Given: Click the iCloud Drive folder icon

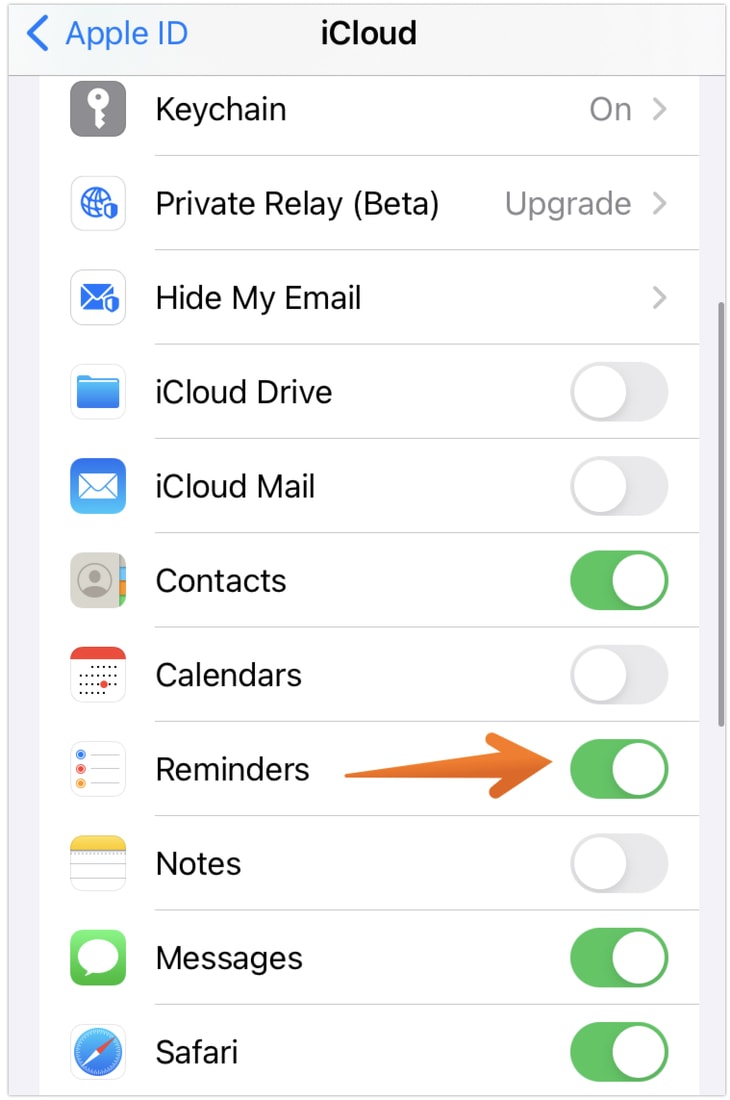Looking at the screenshot, I should pyautogui.click(x=96, y=392).
